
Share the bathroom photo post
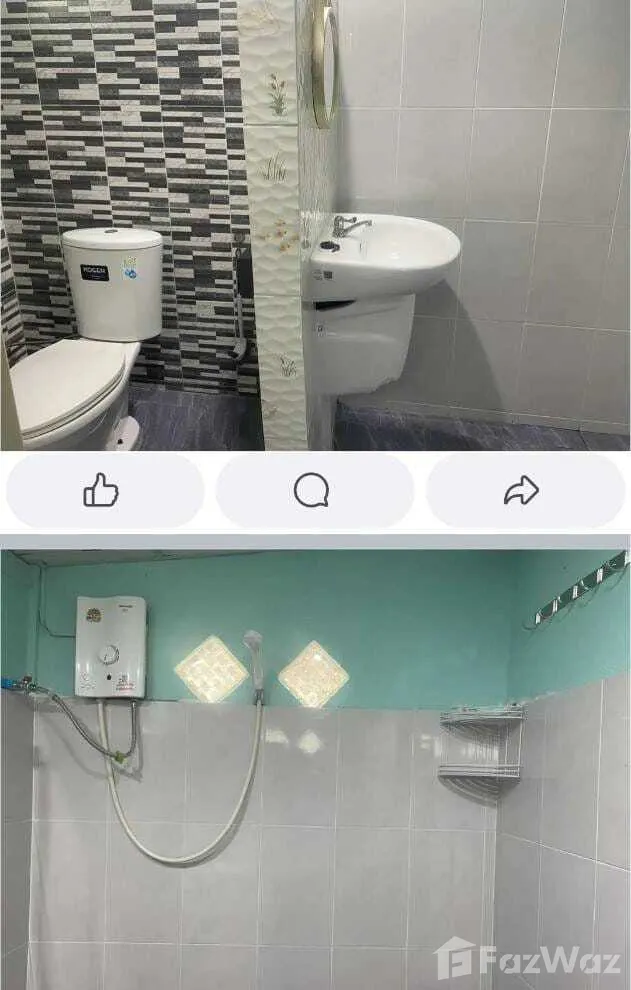[523, 490]
